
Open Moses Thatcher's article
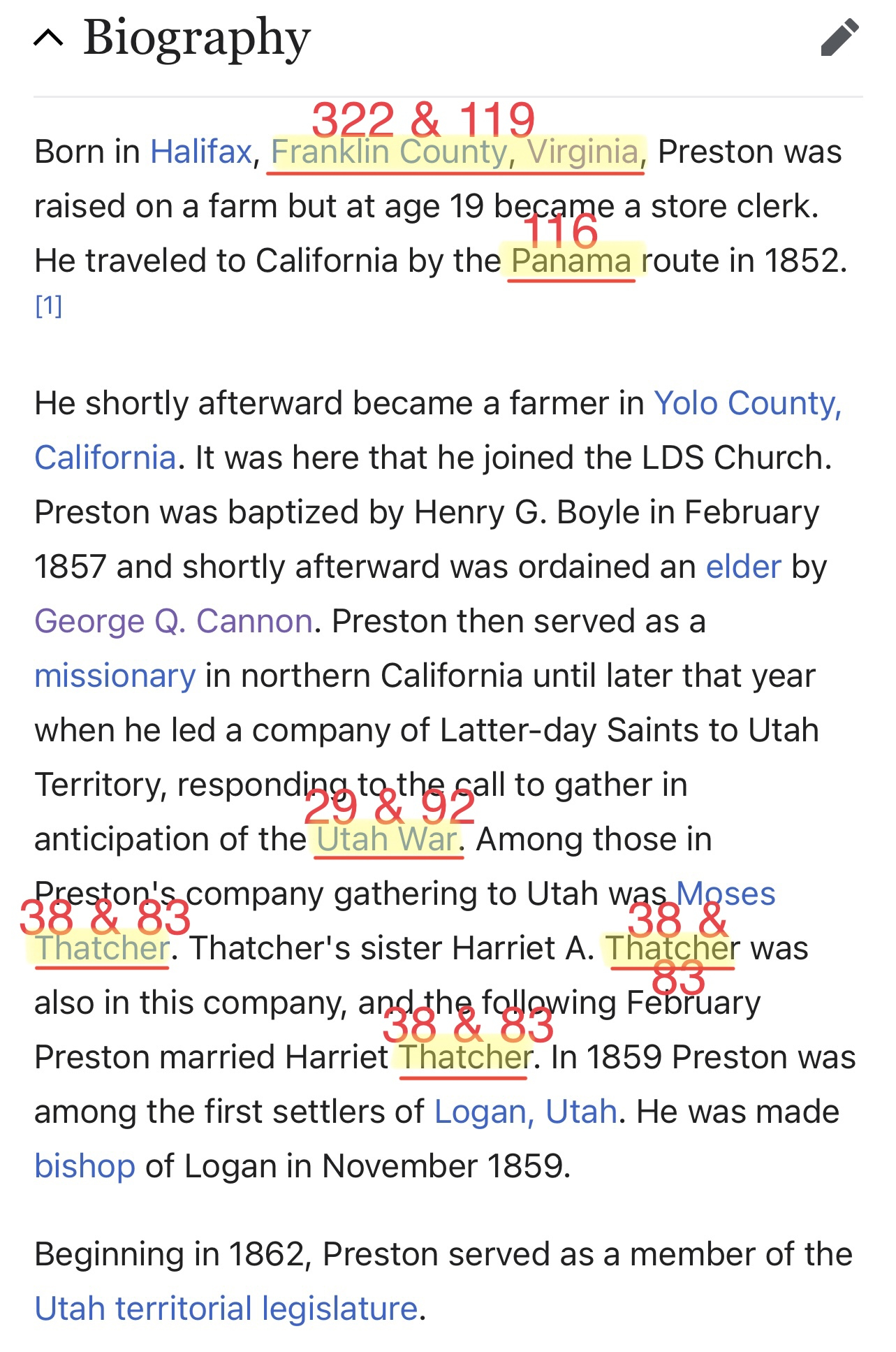tap(726, 894)
